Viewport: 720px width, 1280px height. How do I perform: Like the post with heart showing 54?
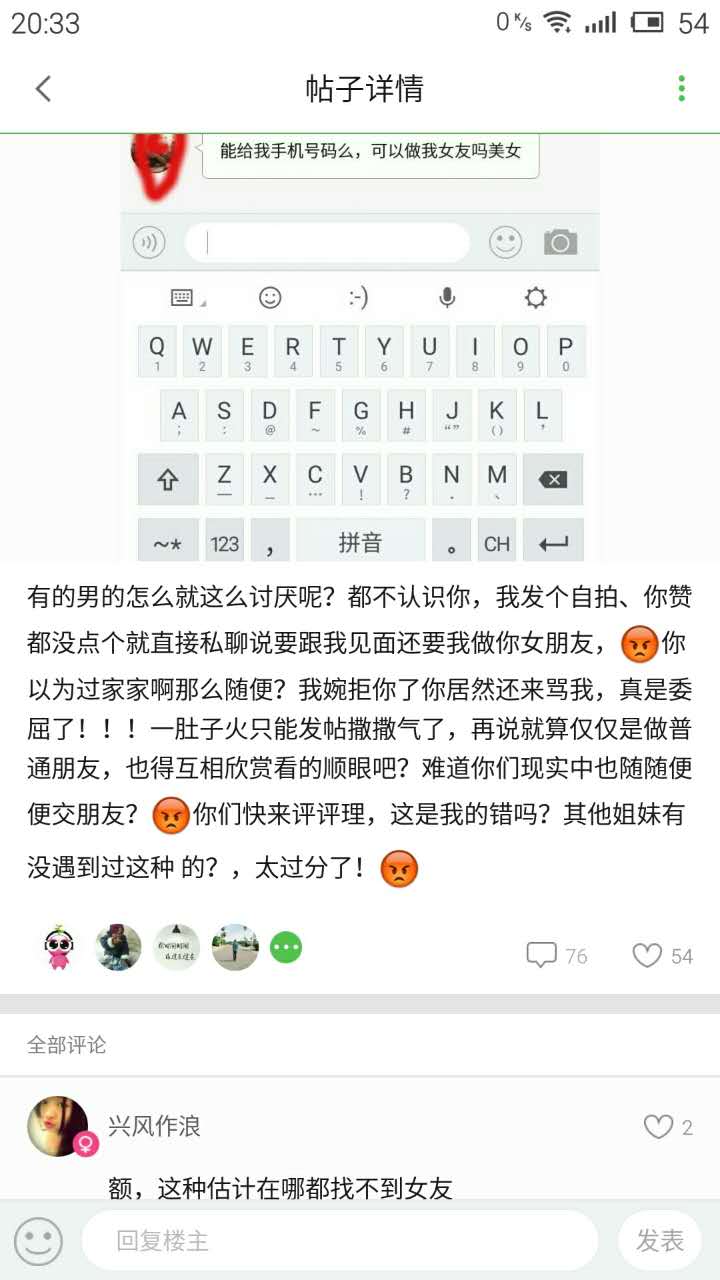(x=663, y=956)
